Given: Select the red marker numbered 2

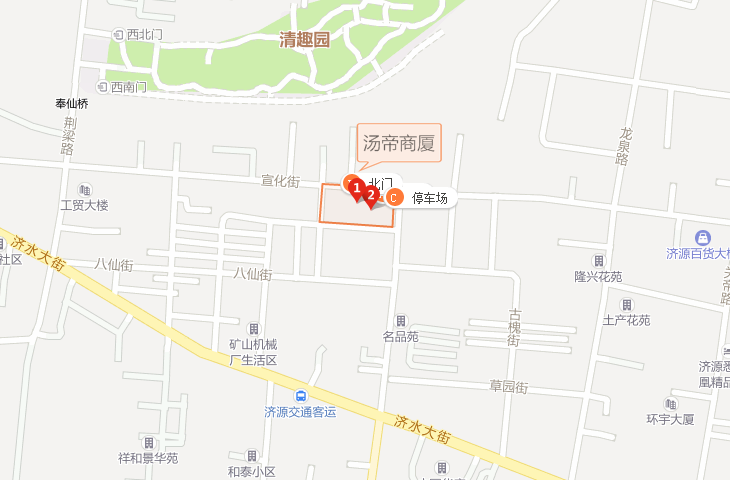Looking at the screenshot, I should pos(370,195).
